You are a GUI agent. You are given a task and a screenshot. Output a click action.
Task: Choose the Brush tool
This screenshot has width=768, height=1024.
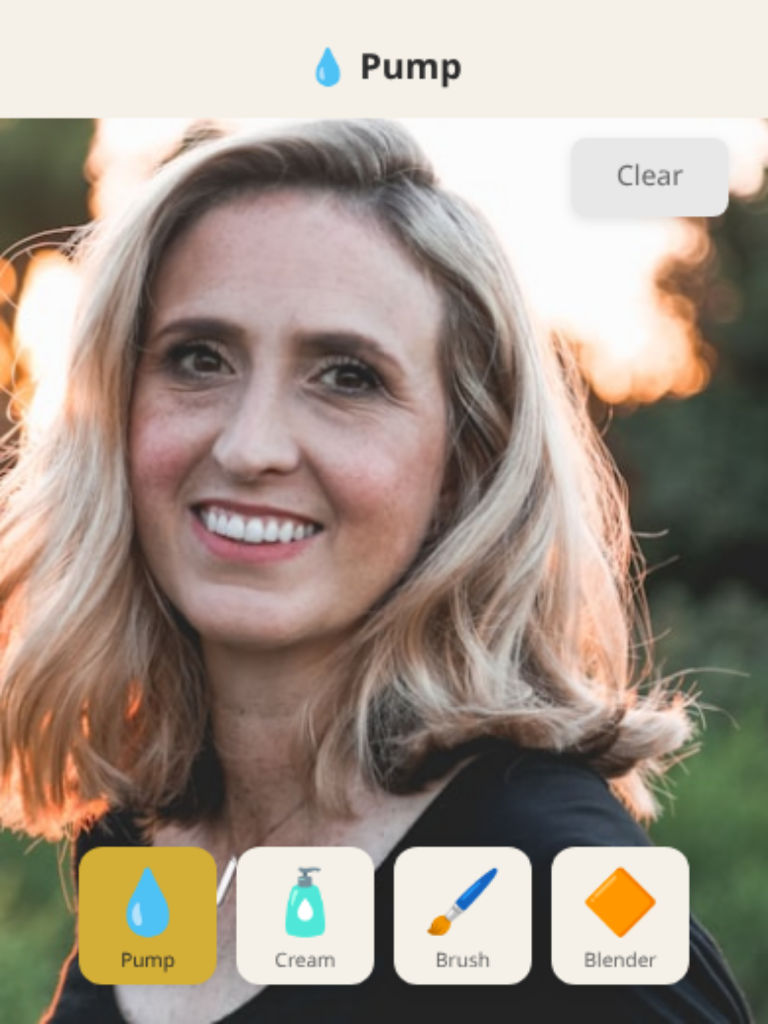pyautogui.click(x=462, y=916)
